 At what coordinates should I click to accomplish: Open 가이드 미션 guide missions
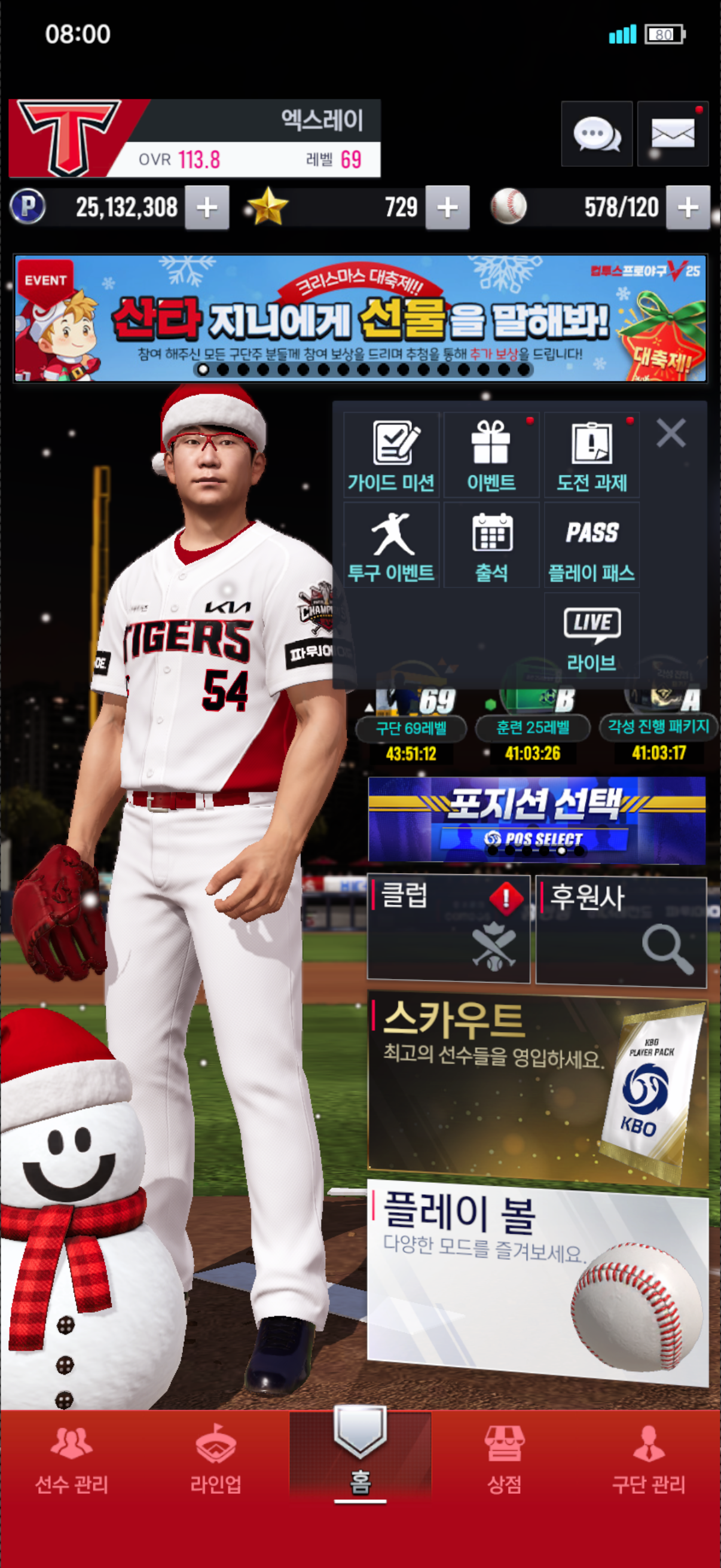(391, 455)
